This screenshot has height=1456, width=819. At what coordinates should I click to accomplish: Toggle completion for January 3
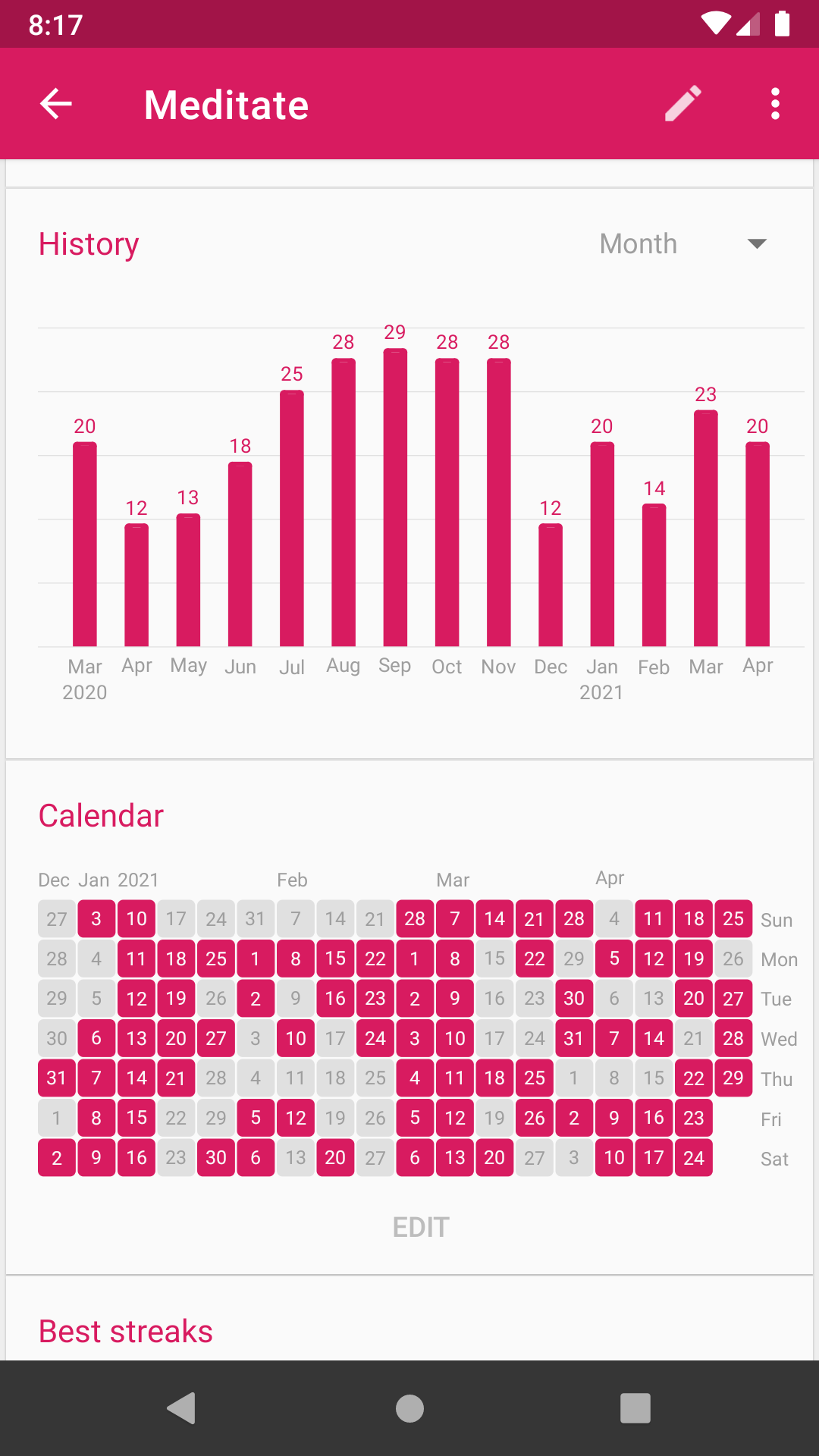[x=96, y=918]
